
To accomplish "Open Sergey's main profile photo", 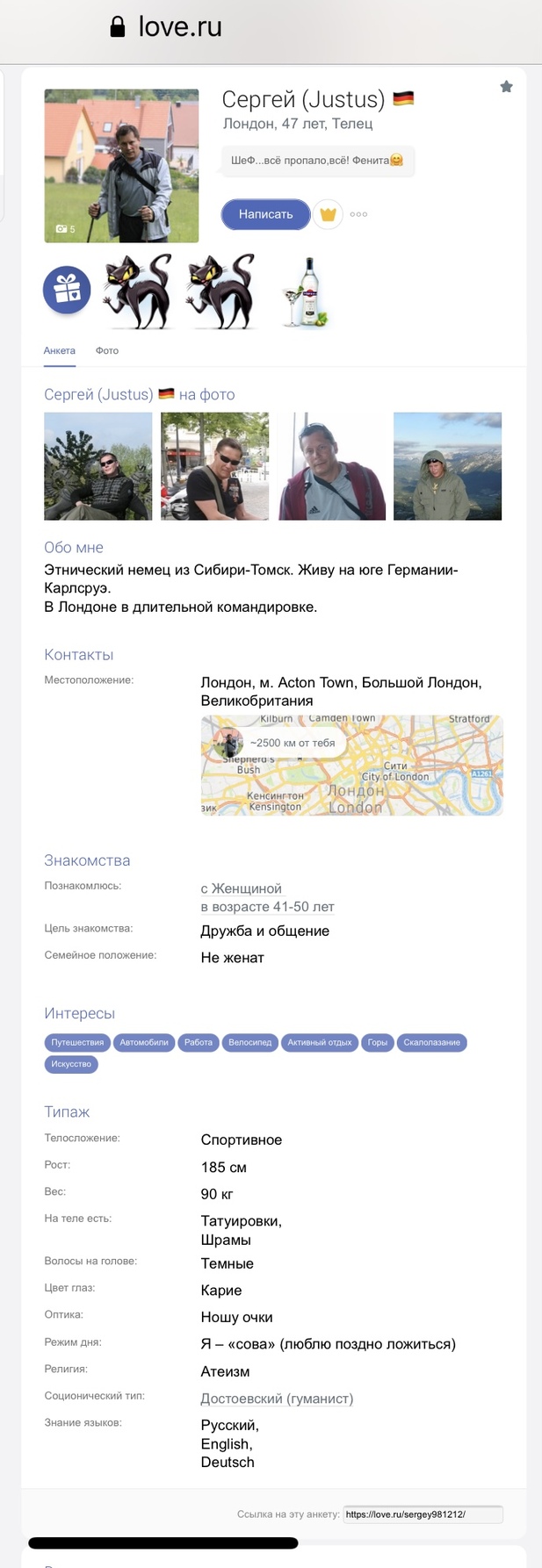I will [x=121, y=165].
